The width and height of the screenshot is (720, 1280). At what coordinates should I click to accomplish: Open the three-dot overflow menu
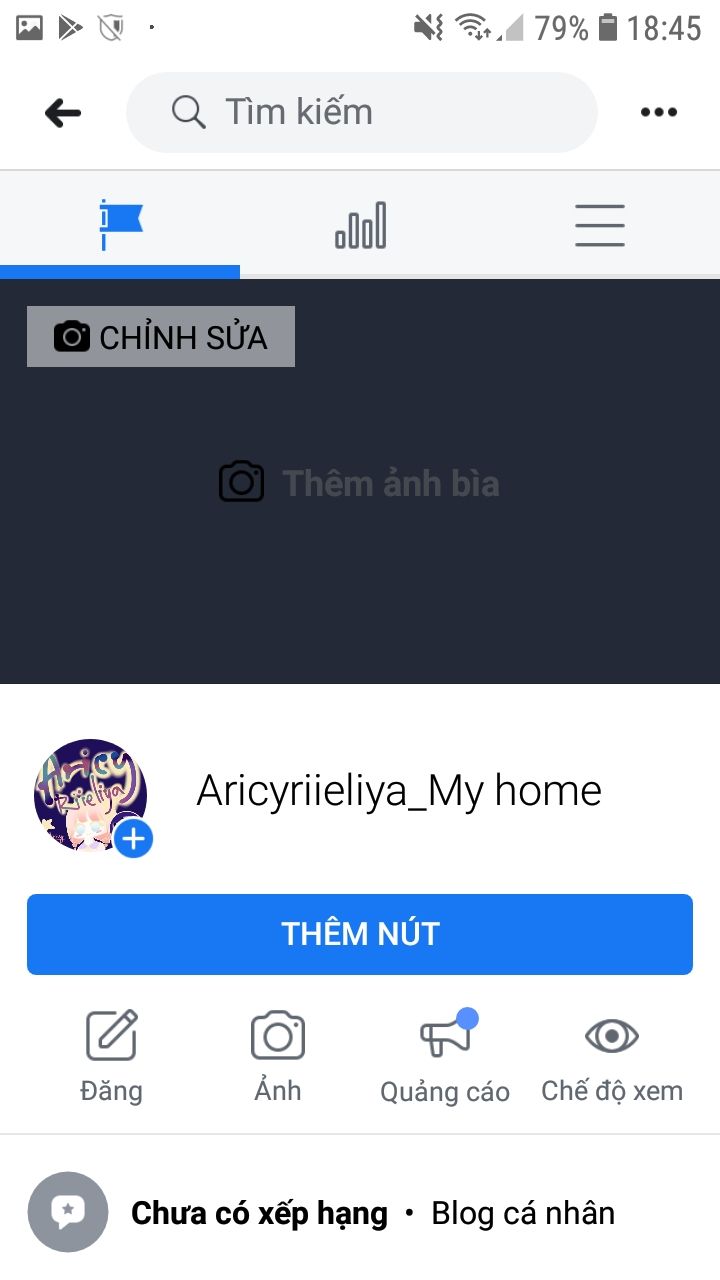(x=658, y=113)
